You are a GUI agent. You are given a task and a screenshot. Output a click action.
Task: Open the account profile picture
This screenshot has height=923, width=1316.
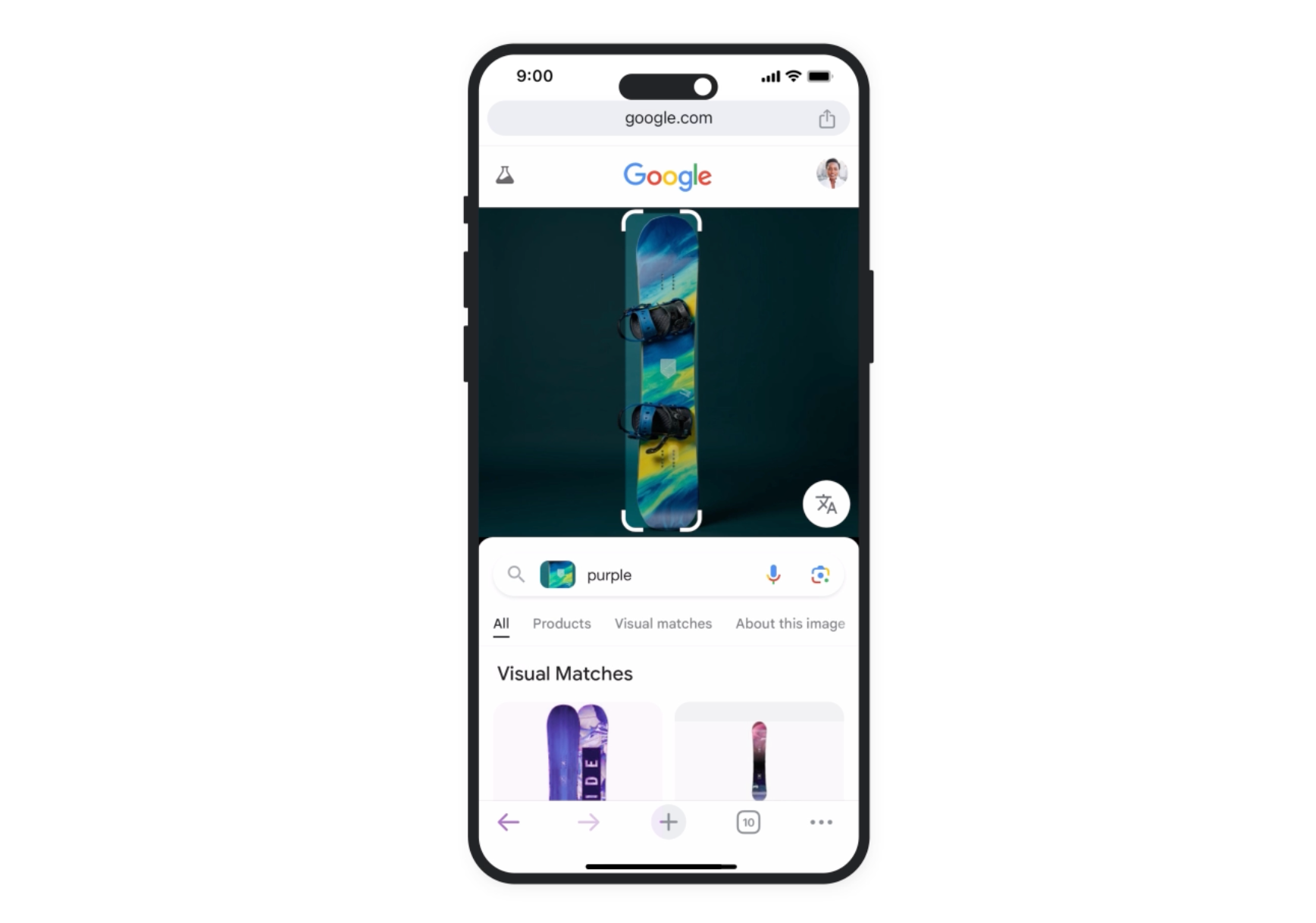(x=832, y=174)
